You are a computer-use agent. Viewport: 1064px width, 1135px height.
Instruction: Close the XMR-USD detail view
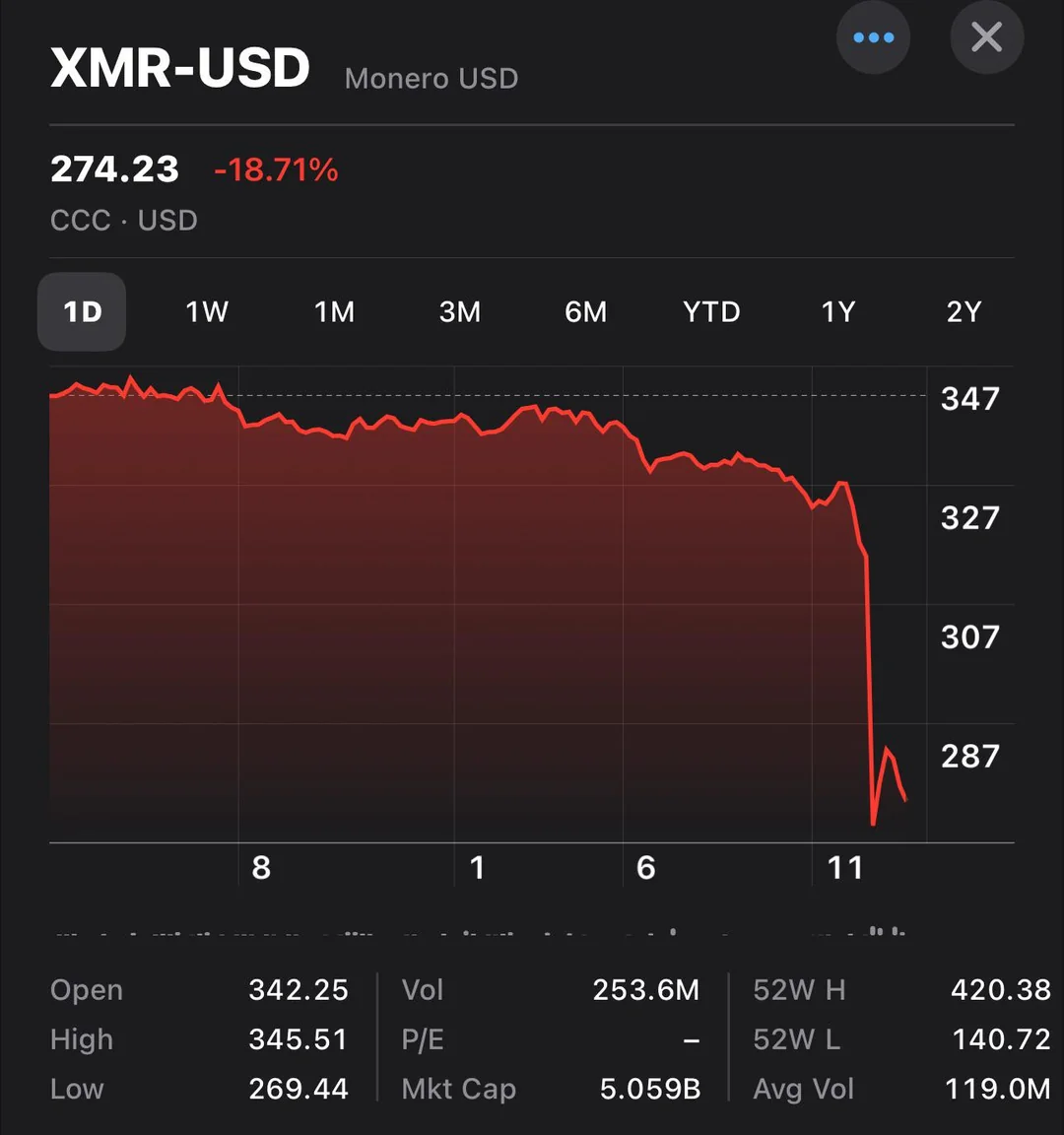[986, 37]
